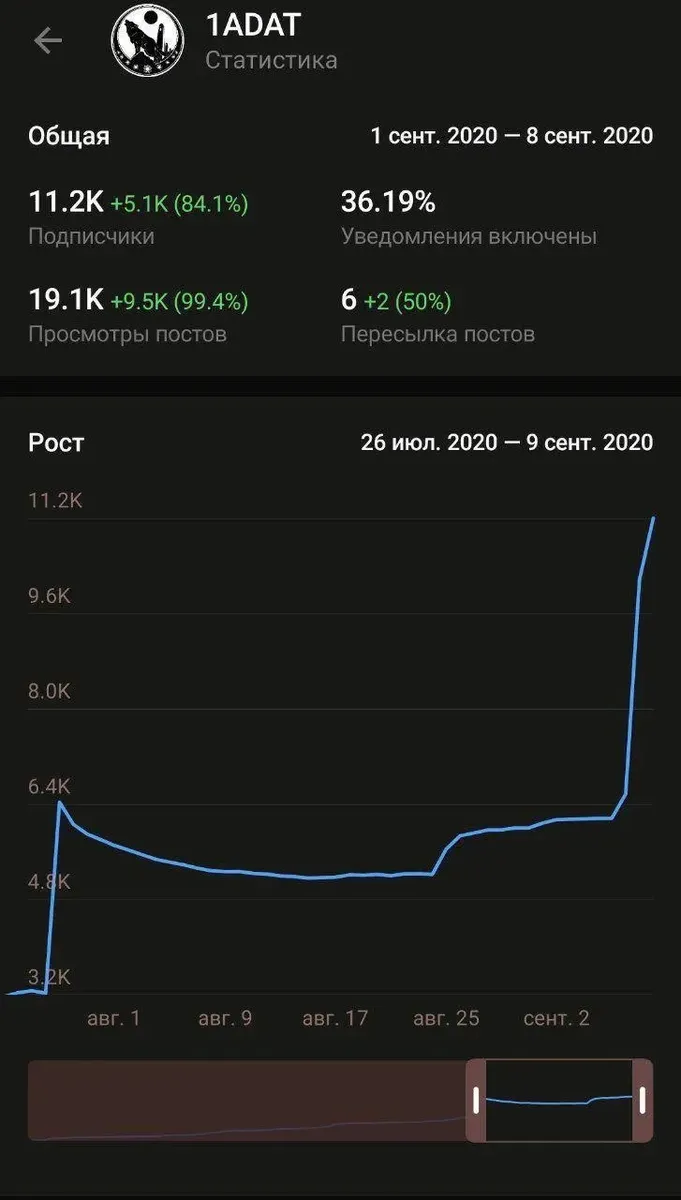Go back using the back arrow
The width and height of the screenshot is (681, 1200).
[47, 41]
